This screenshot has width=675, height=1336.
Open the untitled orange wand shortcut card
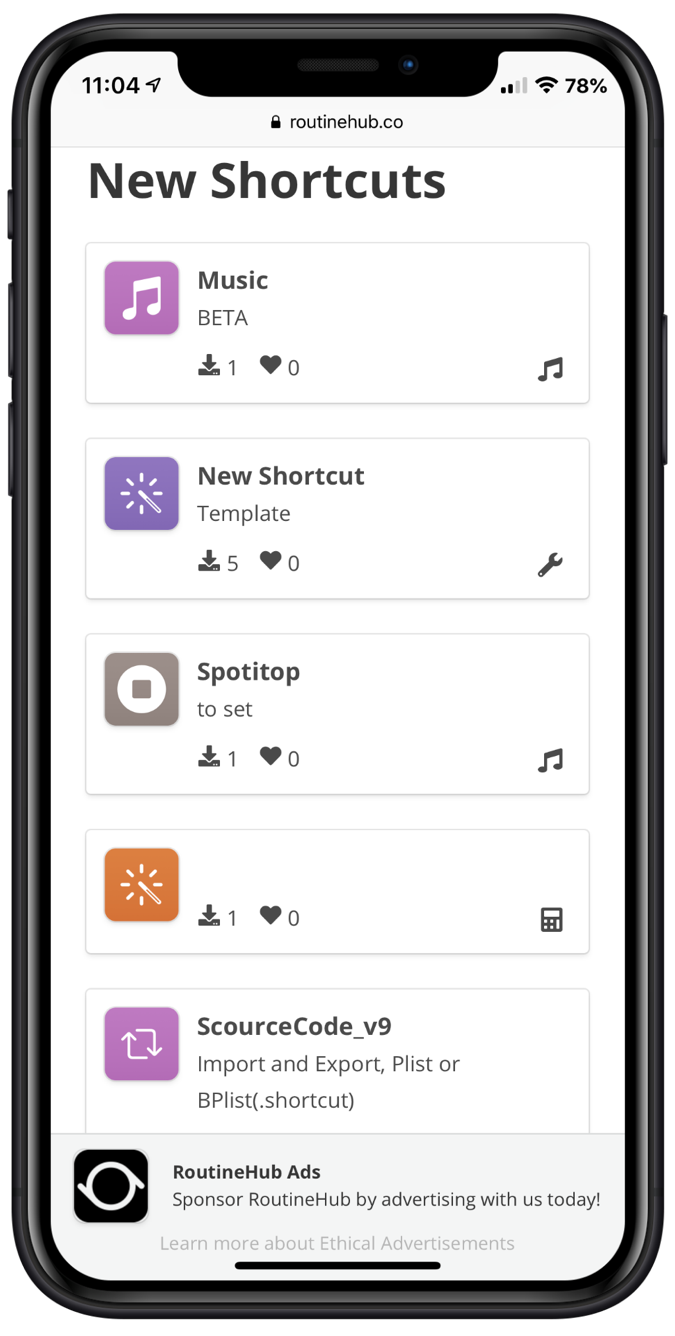click(x=336, y=891)
